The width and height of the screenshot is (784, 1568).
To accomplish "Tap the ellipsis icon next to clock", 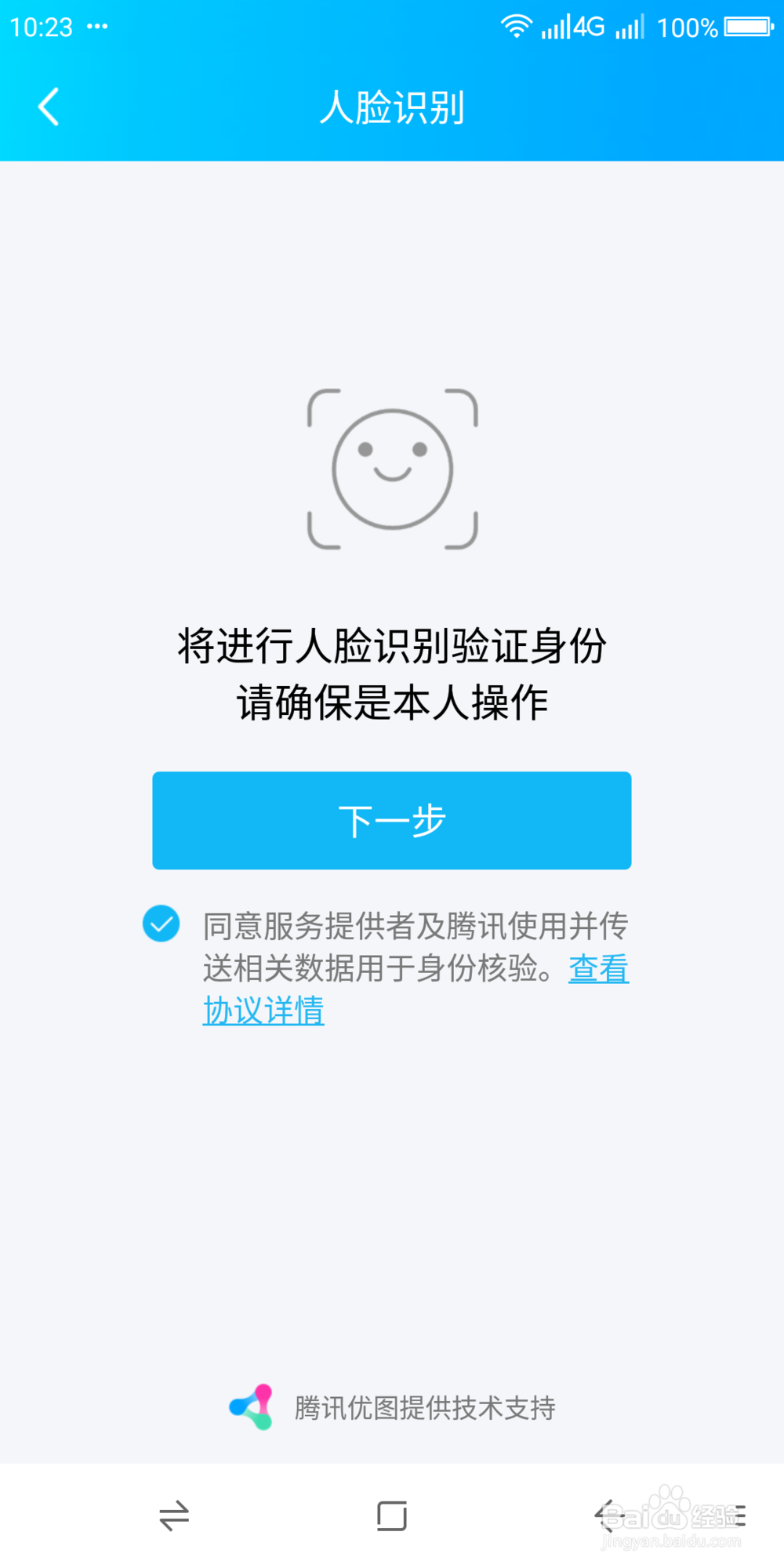I will pos(99,25).
